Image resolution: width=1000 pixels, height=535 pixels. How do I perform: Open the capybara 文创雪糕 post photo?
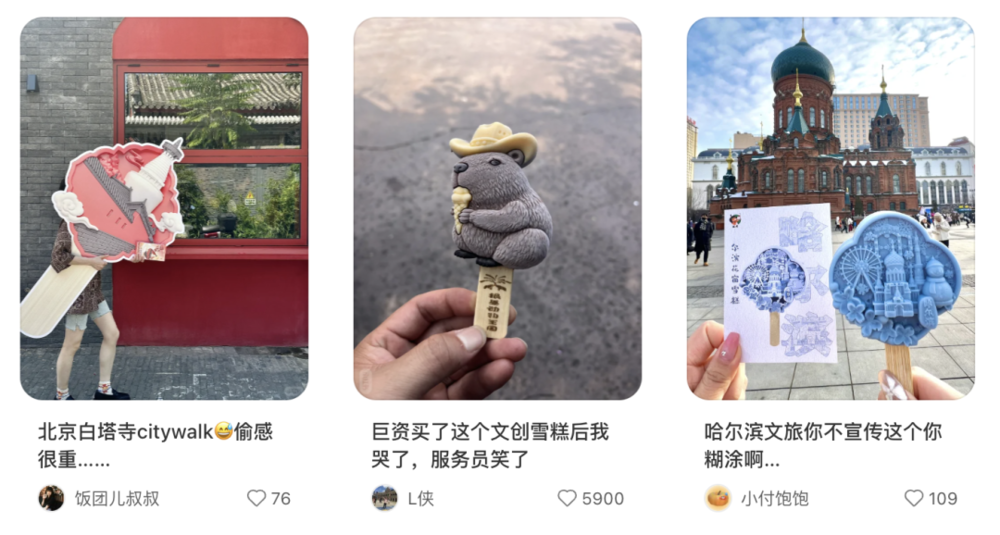[x=497, y=208]
